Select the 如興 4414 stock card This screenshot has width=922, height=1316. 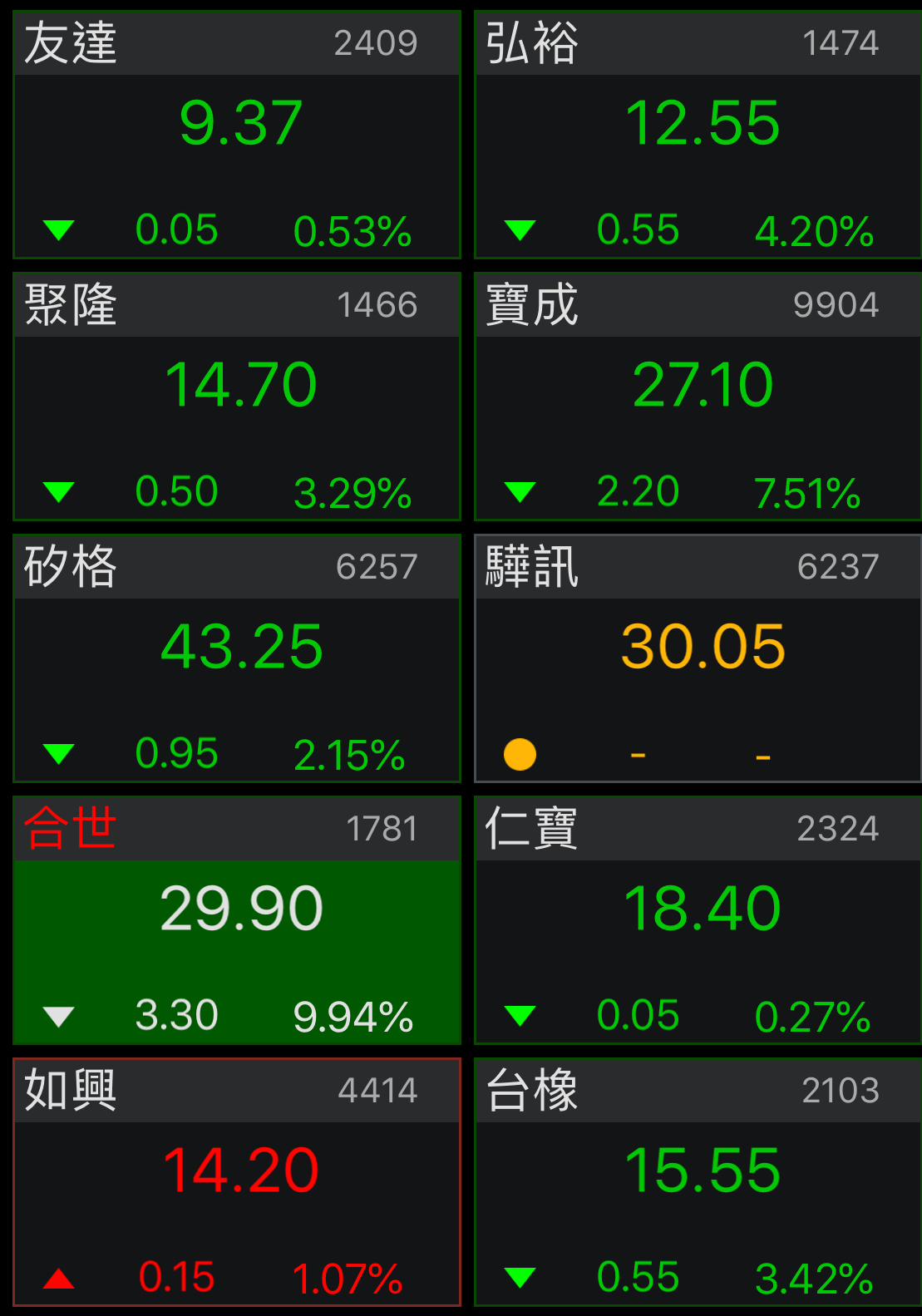(x=237, y=1182)
